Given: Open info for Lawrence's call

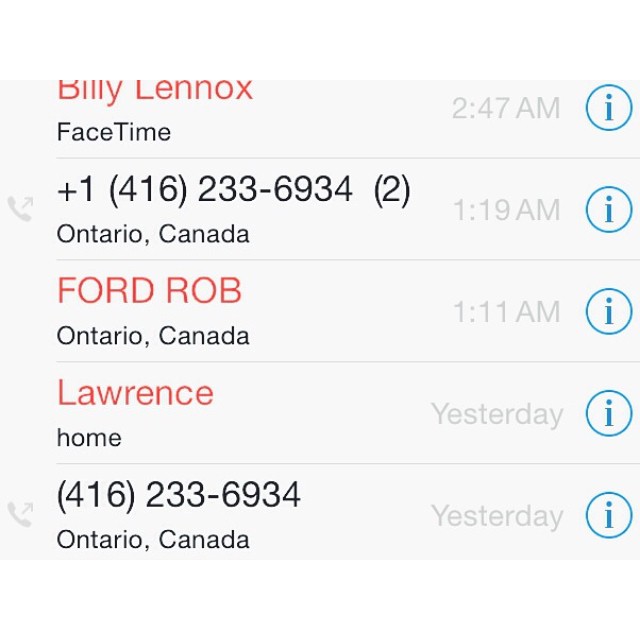Looking at the screenshot, I should (608, 413).
